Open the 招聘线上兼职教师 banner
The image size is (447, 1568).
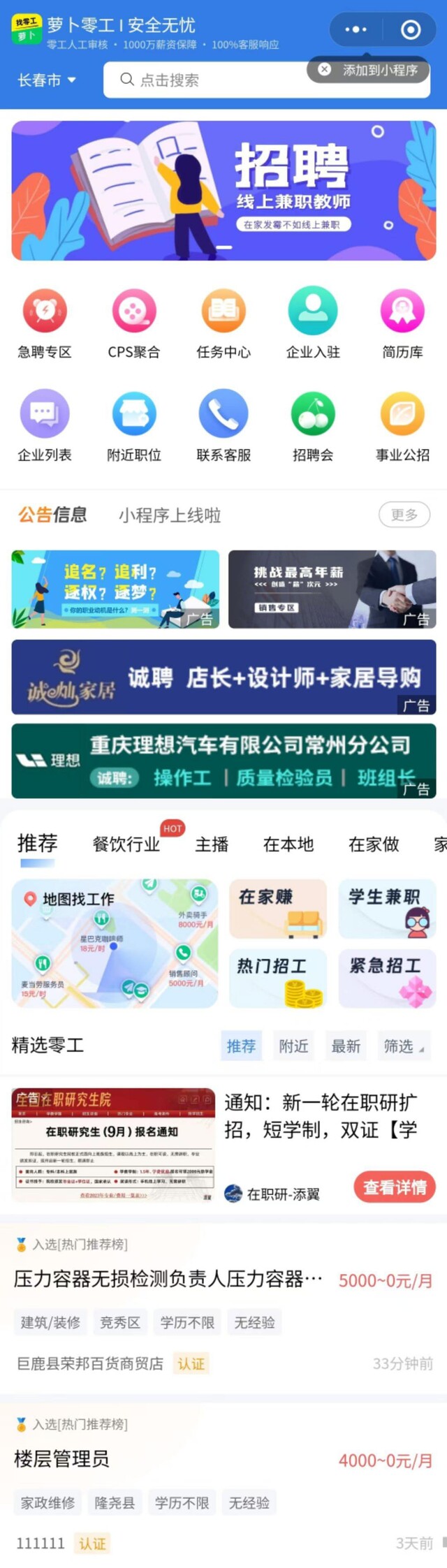pyautogui.click(x=223, y=190)
